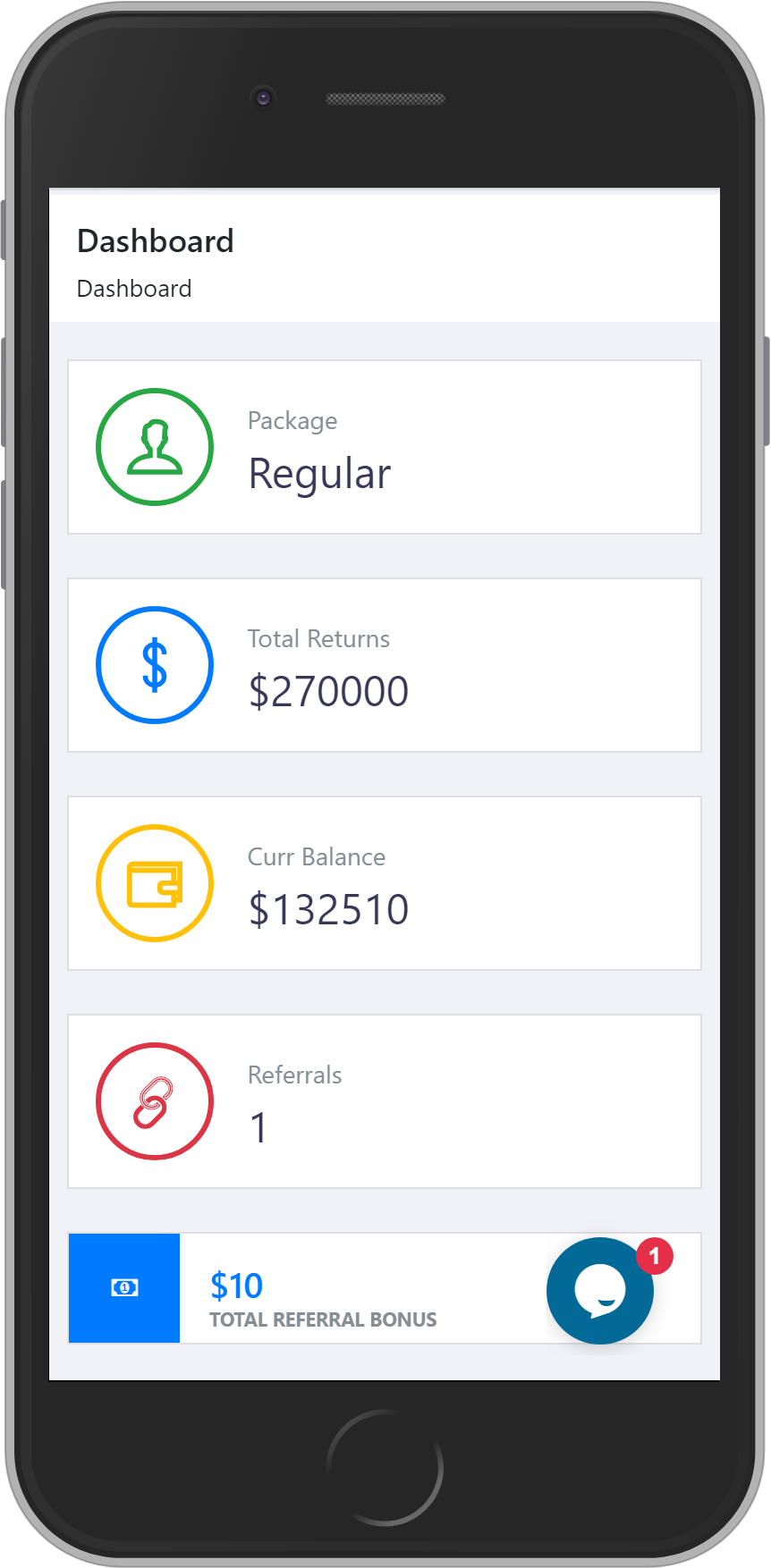Open the live chat bubble
Viewport: 771px width, 1568px height.
600,1291
